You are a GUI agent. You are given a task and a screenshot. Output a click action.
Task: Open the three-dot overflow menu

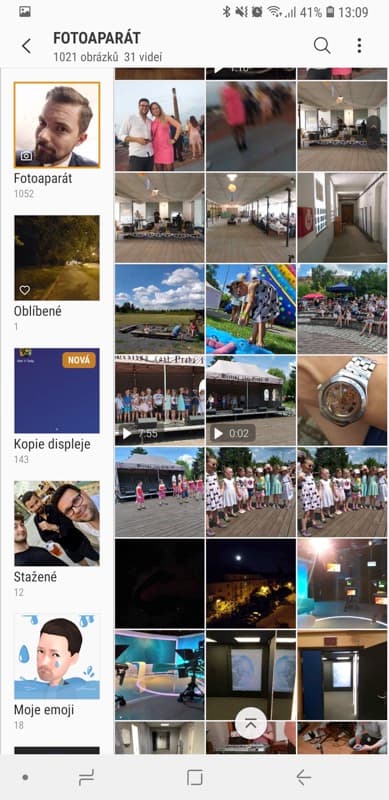pyautogui.click(x=359, y=45)
